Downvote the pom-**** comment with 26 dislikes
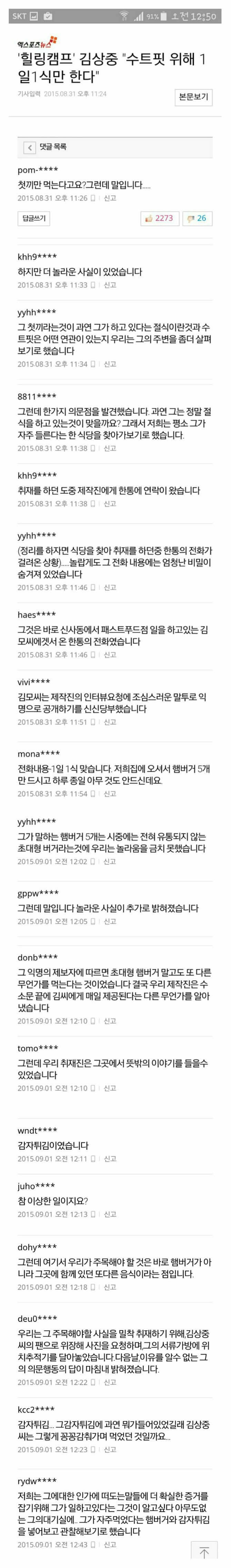The image size is (231, 1568). coord(196,218)
